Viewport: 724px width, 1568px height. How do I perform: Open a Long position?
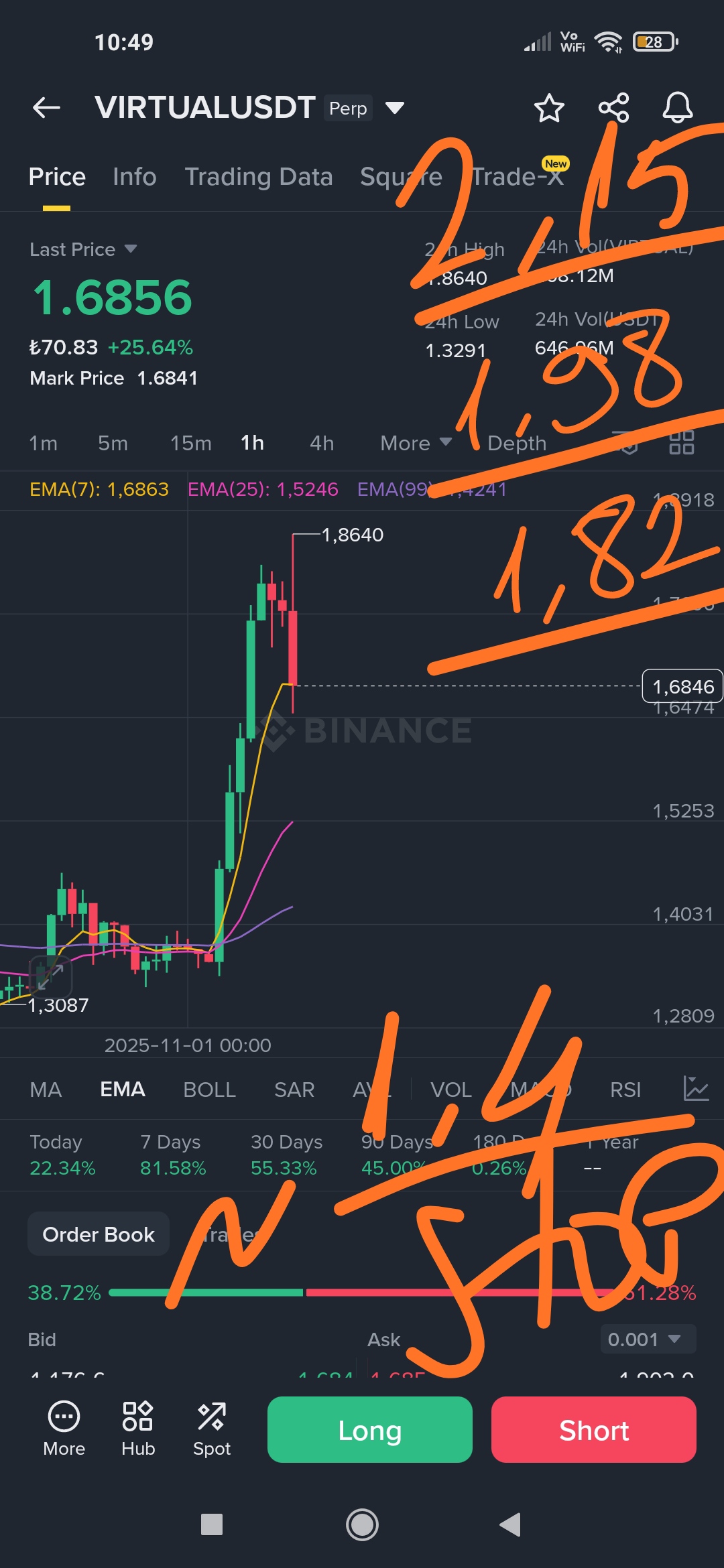(369, 1430)
